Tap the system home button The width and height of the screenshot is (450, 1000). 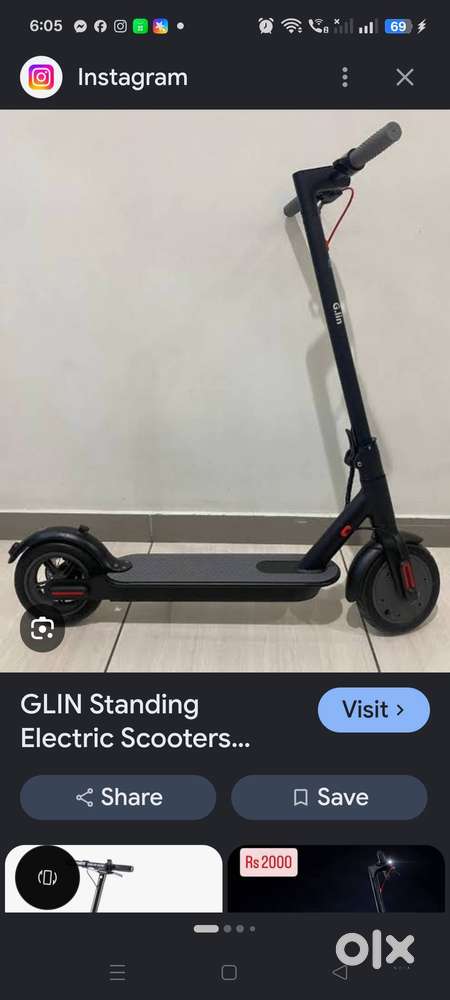tap(229, 972)
